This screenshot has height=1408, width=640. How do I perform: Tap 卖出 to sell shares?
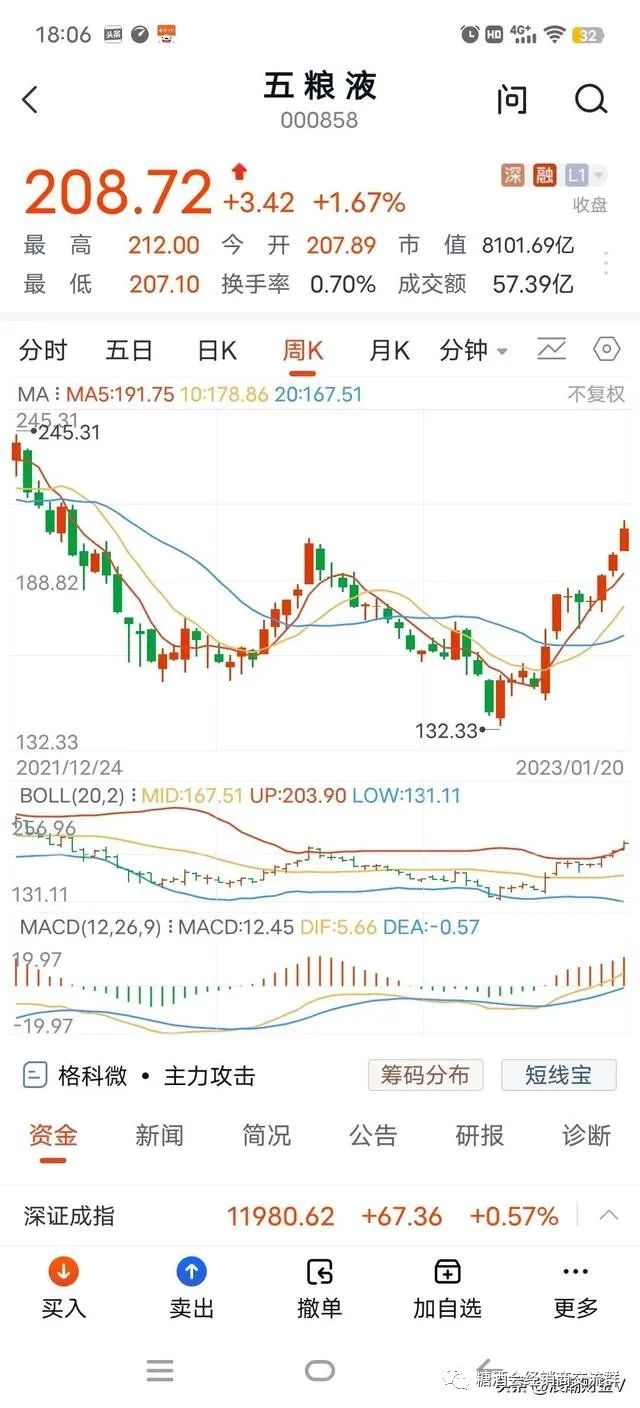(191, 1287)
